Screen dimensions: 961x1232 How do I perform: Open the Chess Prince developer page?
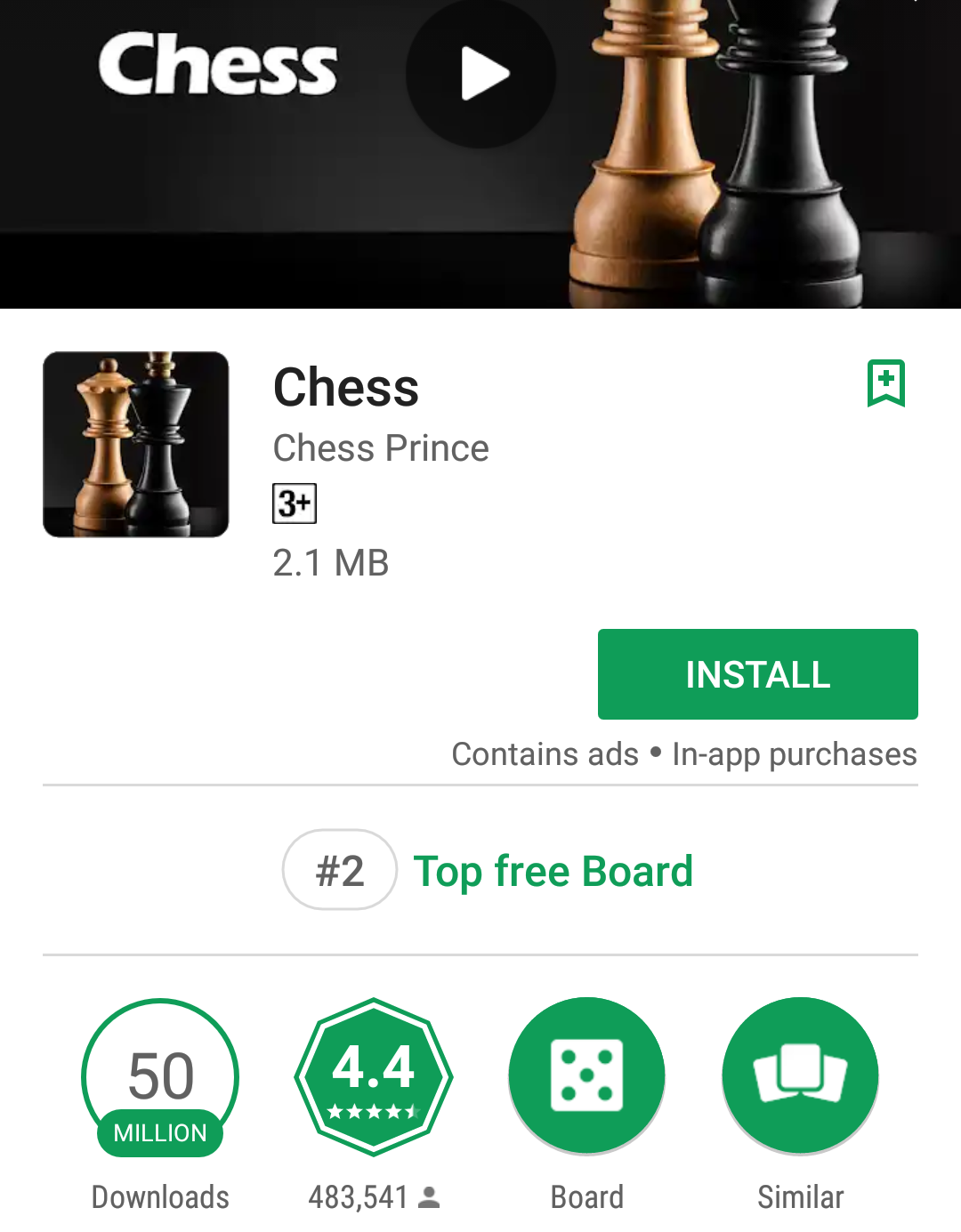coord(381,448)
